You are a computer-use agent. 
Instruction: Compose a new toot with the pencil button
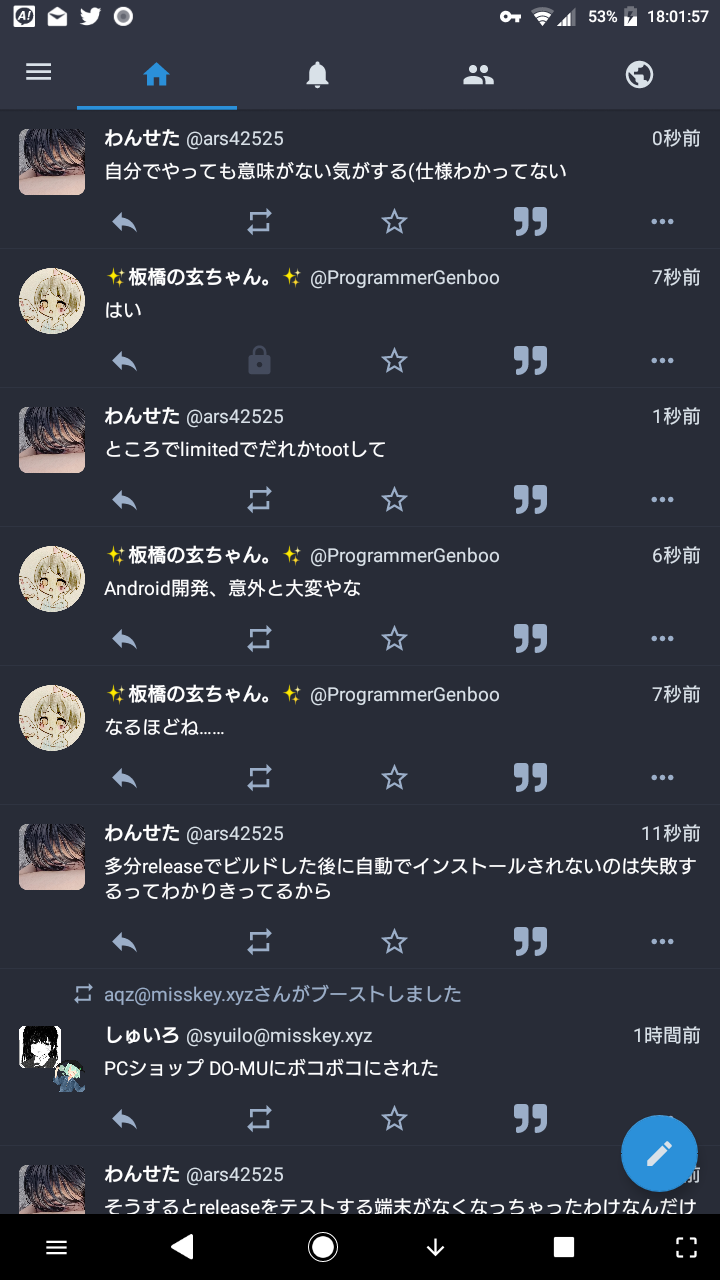[x=658, y=1153]
